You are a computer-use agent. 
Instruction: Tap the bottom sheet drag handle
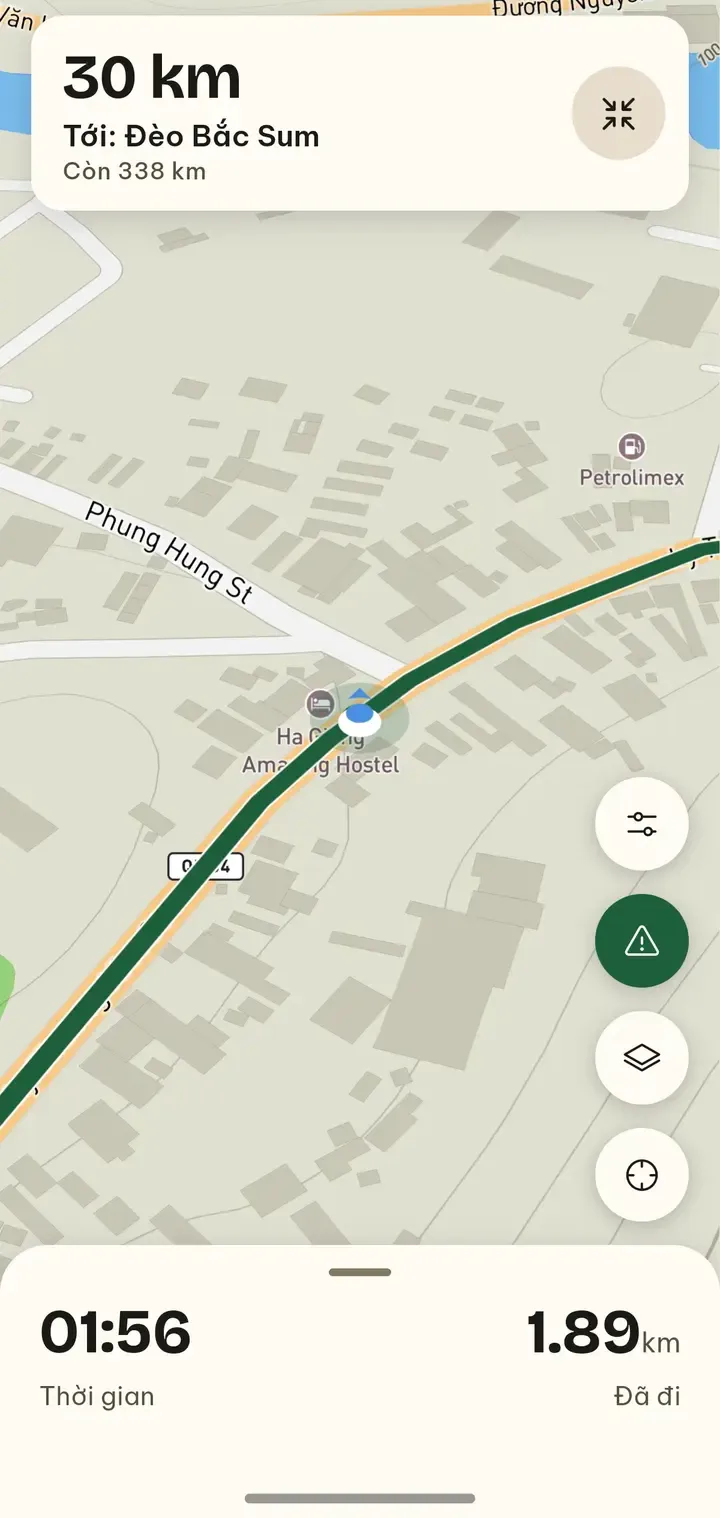point(360,1272)
